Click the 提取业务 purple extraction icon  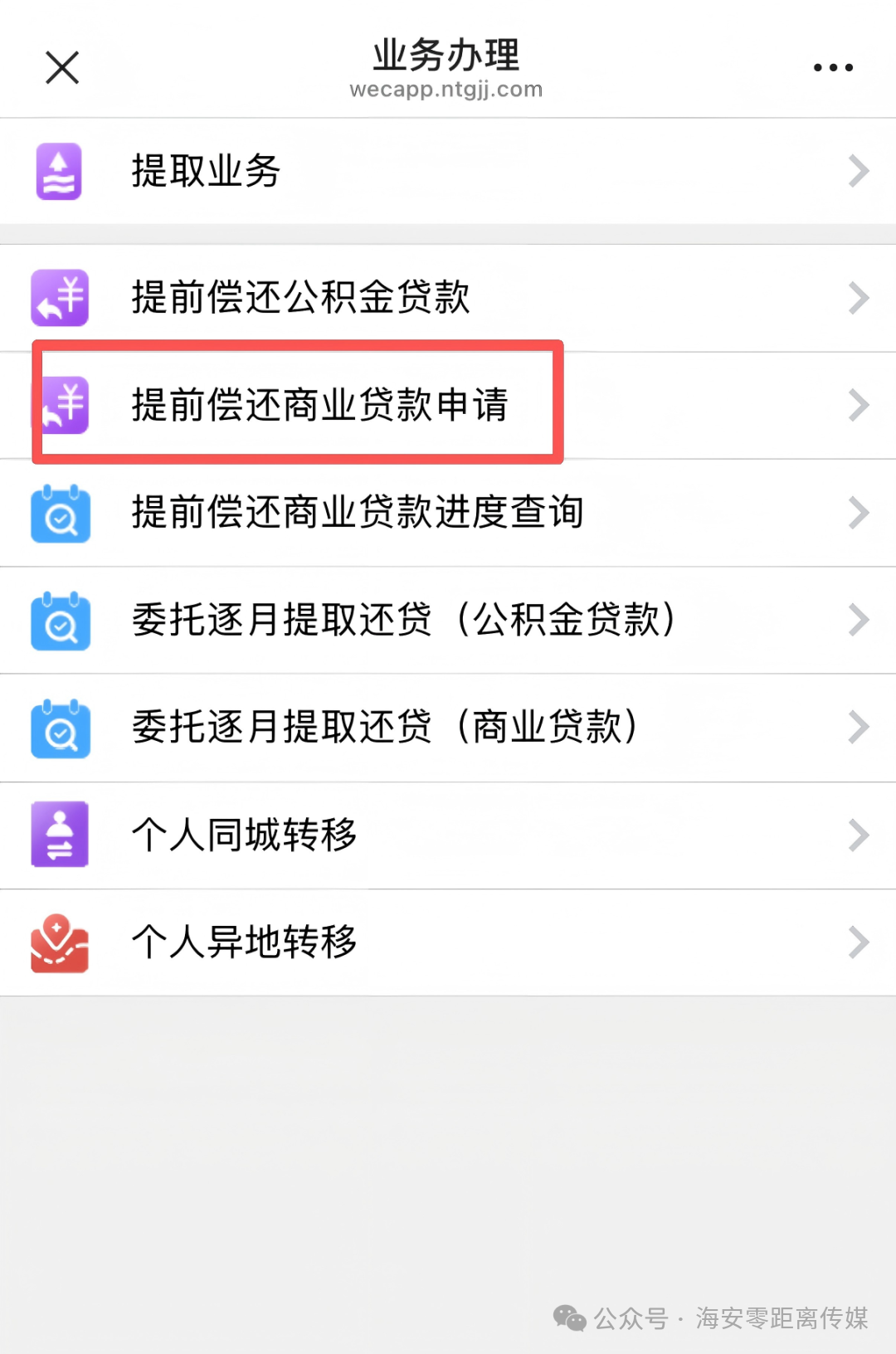click(60, 172)
